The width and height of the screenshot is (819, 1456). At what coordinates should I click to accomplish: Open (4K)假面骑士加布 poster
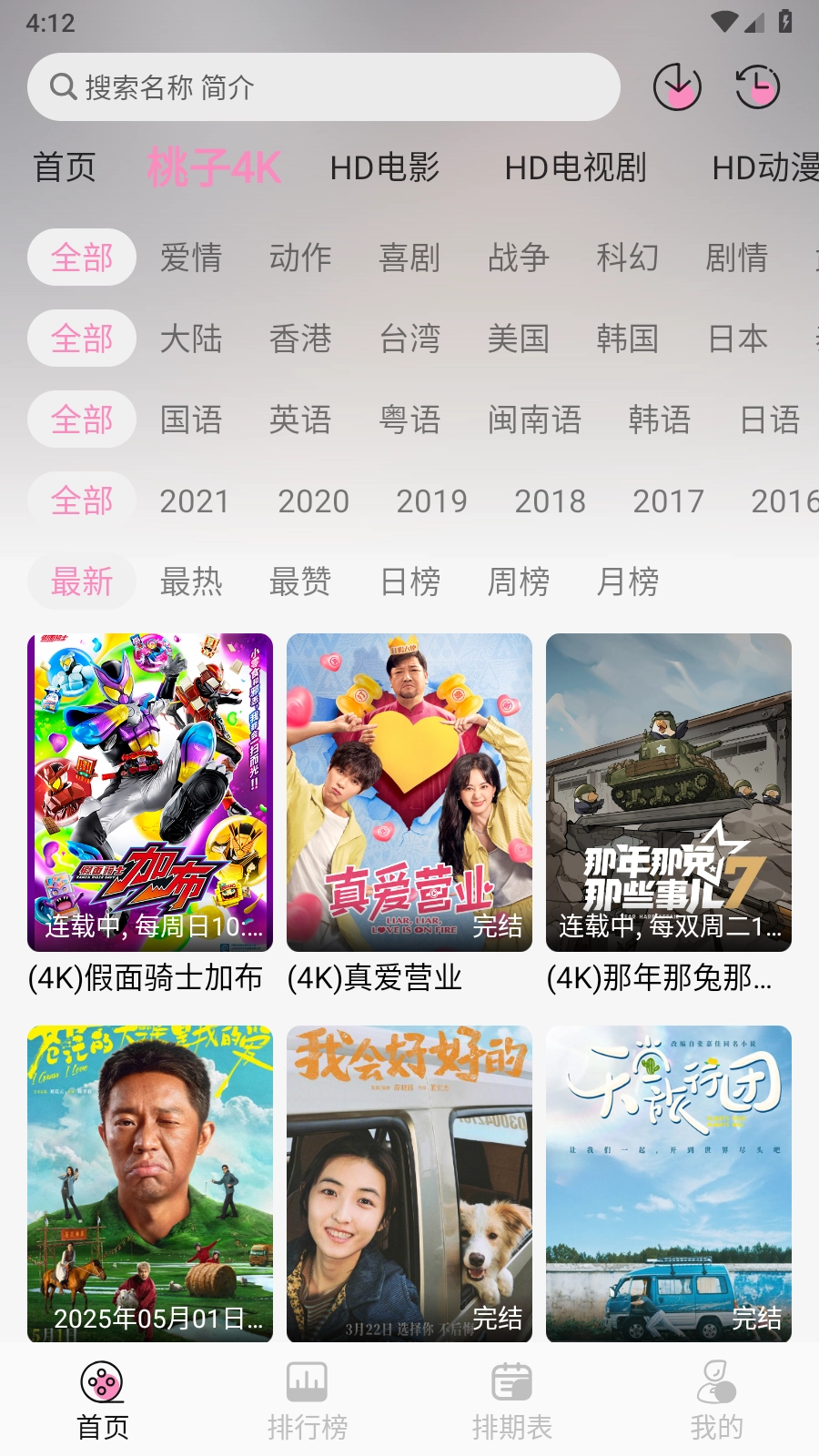(150, 792)
